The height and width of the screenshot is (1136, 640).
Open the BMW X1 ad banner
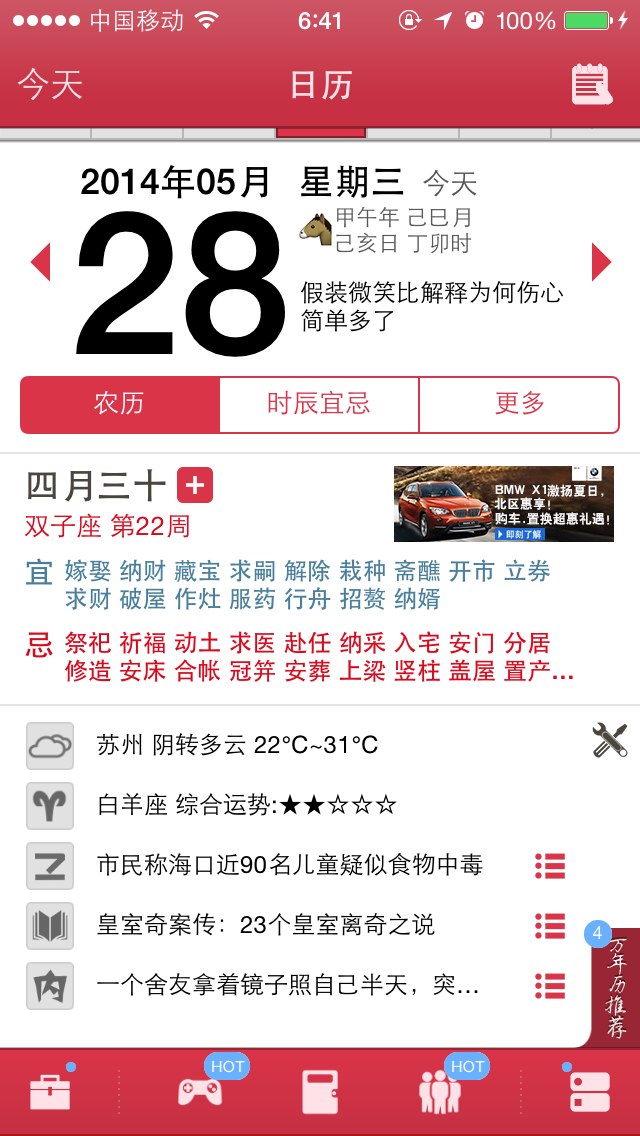coord(504,504)
